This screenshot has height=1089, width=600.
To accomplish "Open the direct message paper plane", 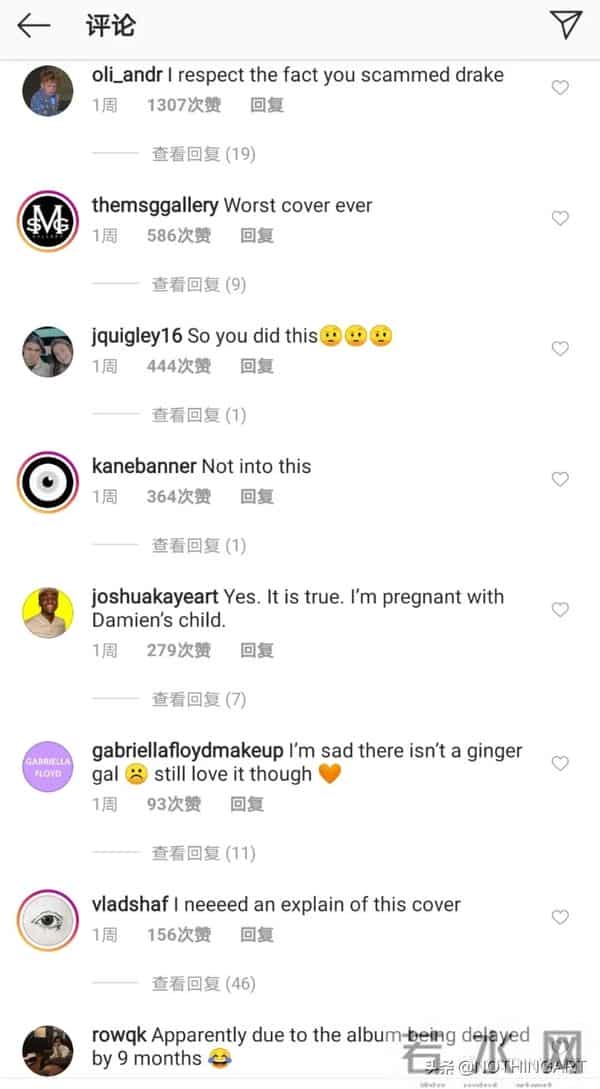I will click(565, 25).
